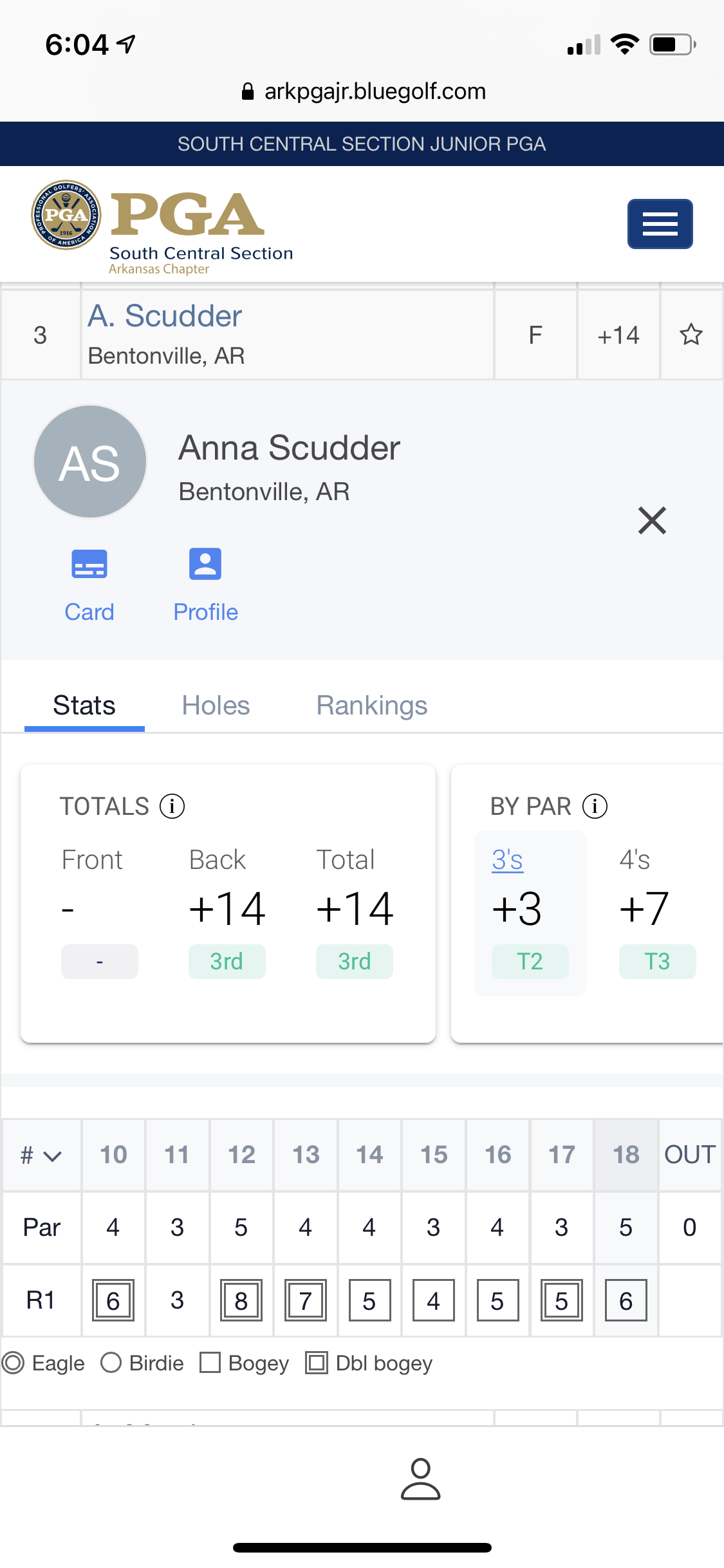Open the 3's par stat link
Viewport: 724px width, 1568px height.
tap(507, 860)
